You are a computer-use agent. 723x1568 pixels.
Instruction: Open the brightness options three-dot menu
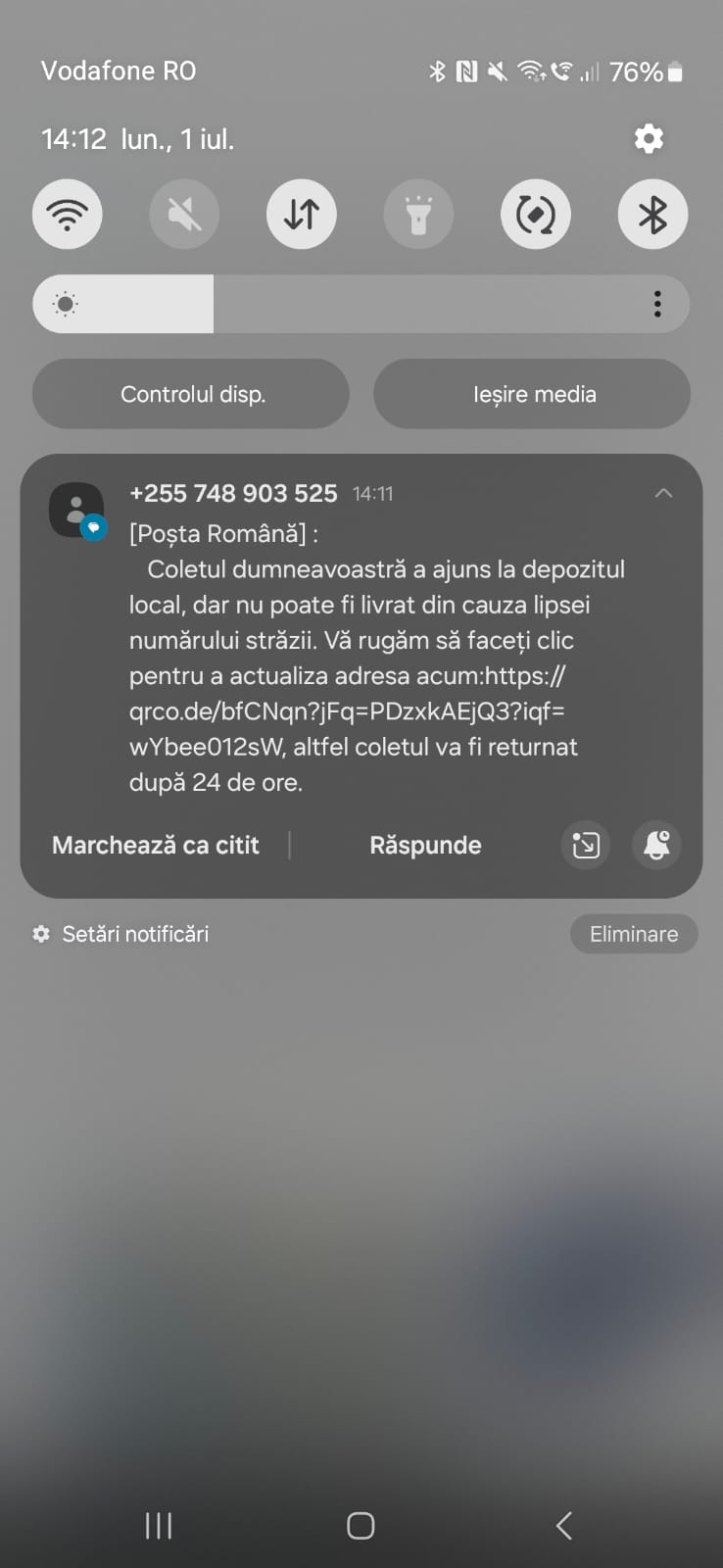657,304
